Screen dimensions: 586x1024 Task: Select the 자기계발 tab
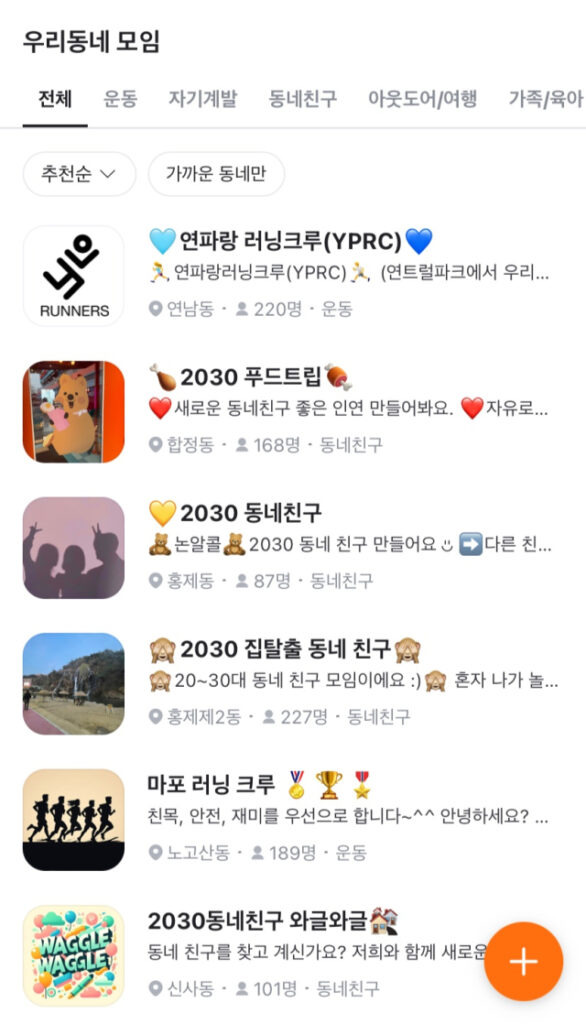coord(203,99)
